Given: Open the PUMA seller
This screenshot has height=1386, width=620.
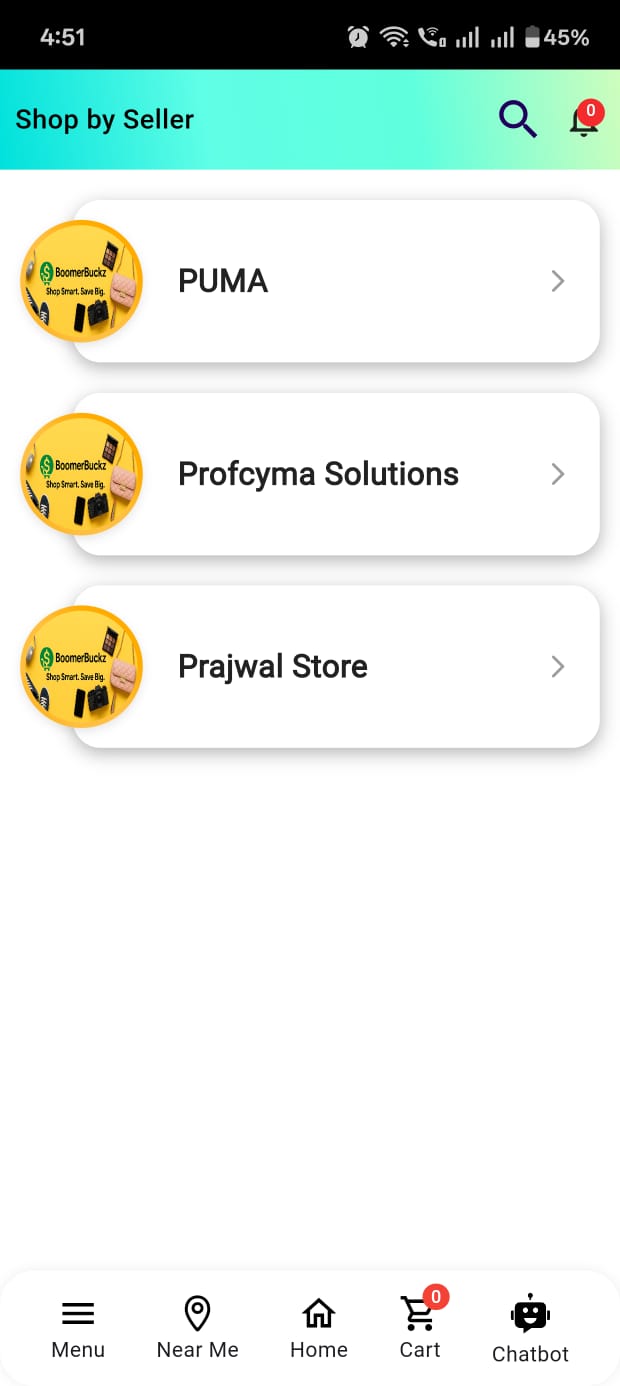Looking at the screenshot, I should [336, 281].
